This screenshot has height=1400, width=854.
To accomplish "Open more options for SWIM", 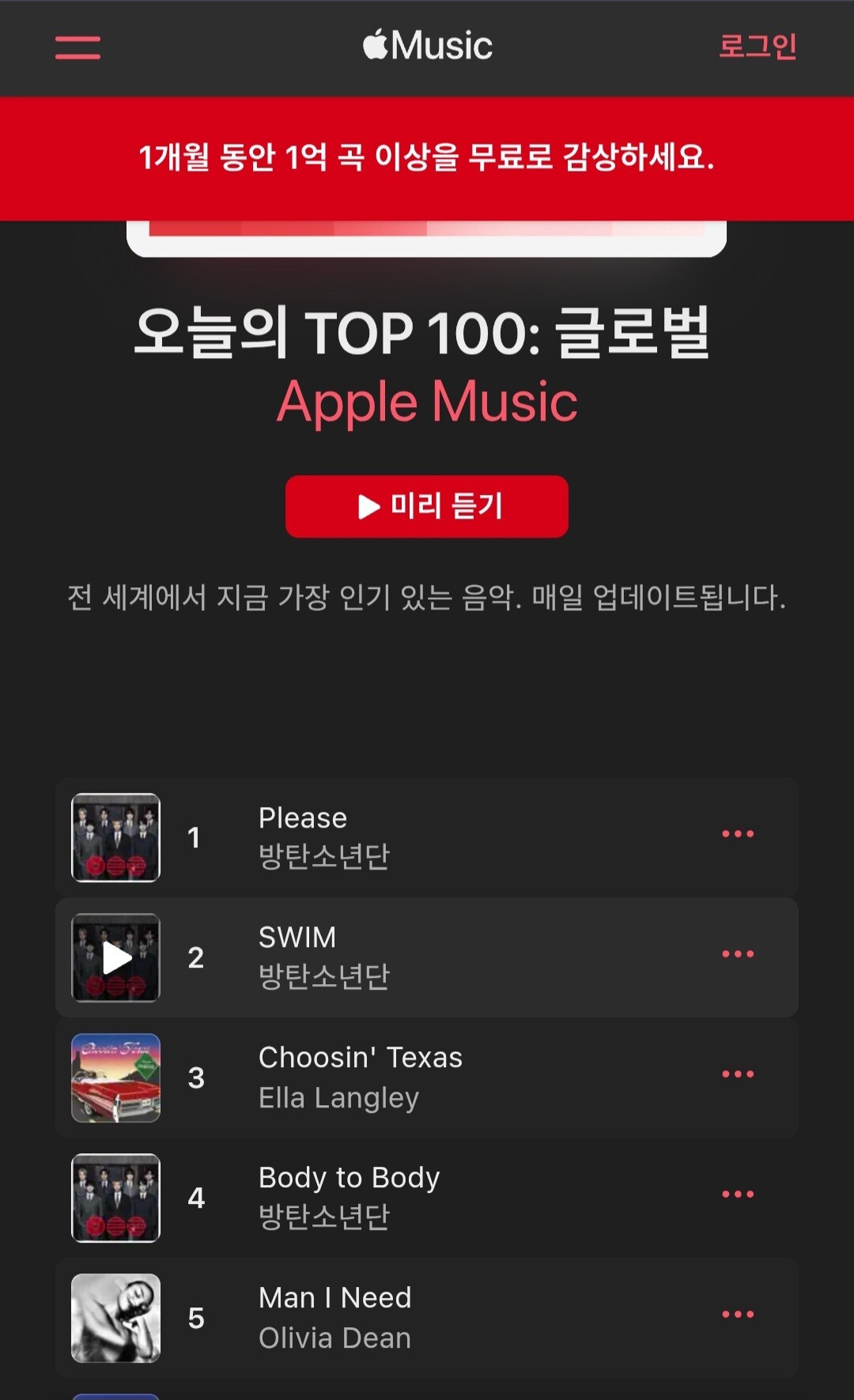I will click(738, 954).
